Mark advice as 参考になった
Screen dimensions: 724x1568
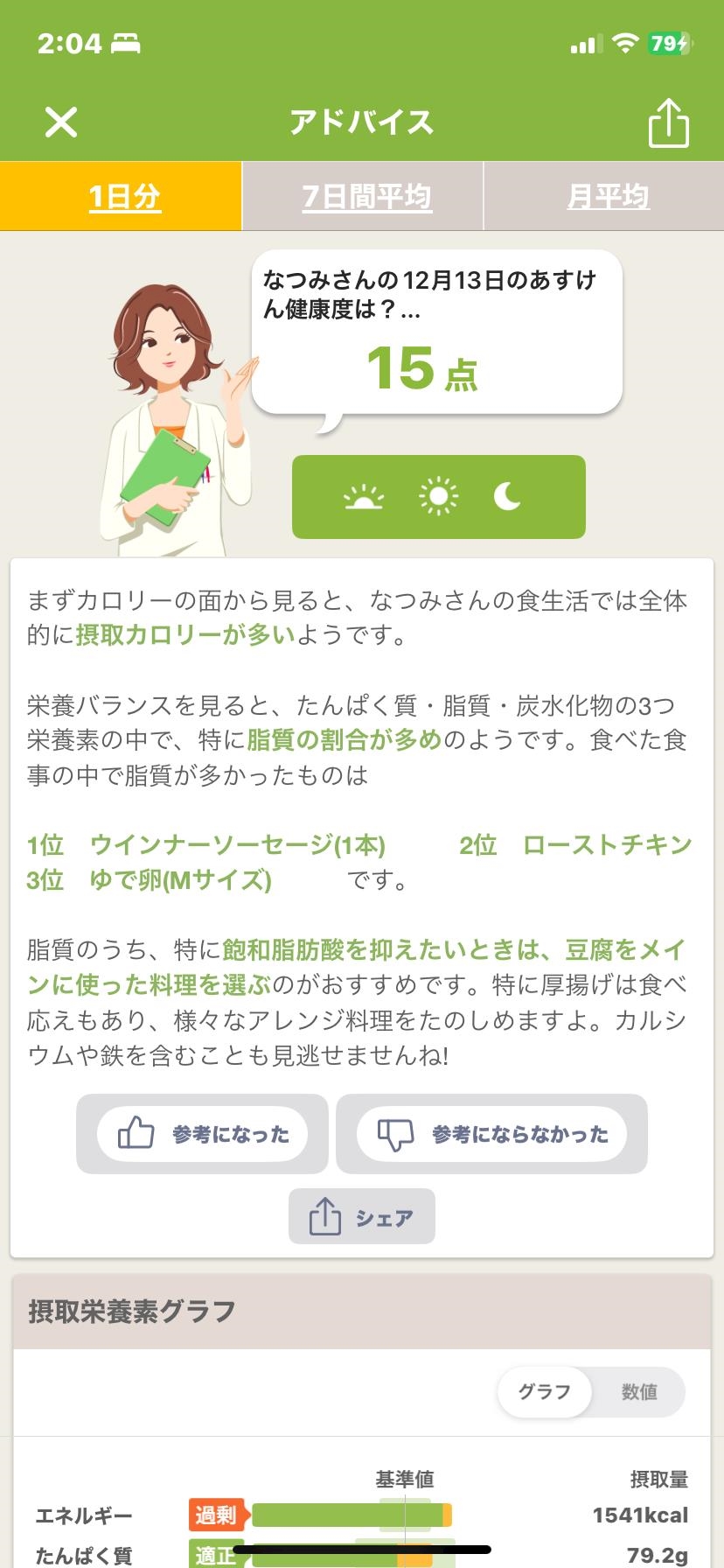pyautogui.click(x=202, y=1135)
